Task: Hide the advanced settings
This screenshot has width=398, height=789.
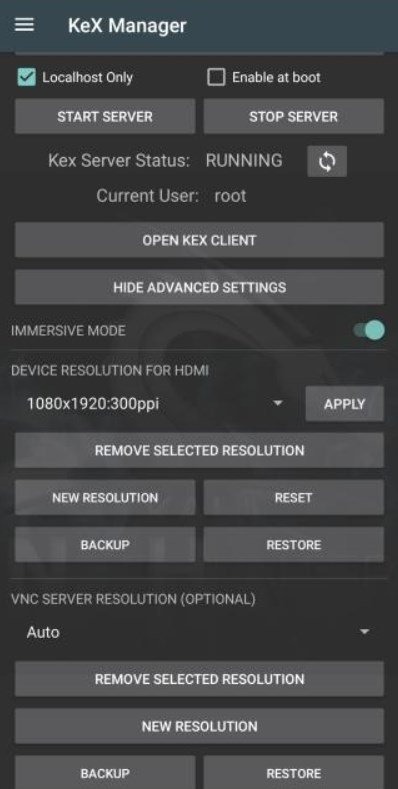Action: pyautogui.click(x=199, y=287)
